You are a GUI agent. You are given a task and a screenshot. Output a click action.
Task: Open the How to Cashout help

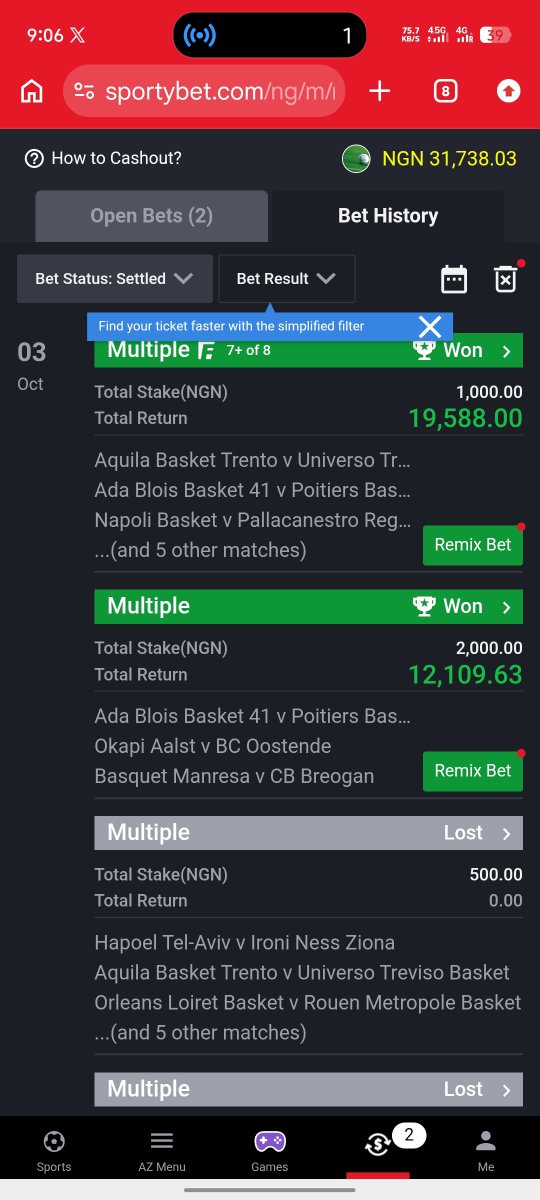coord(103,158)
